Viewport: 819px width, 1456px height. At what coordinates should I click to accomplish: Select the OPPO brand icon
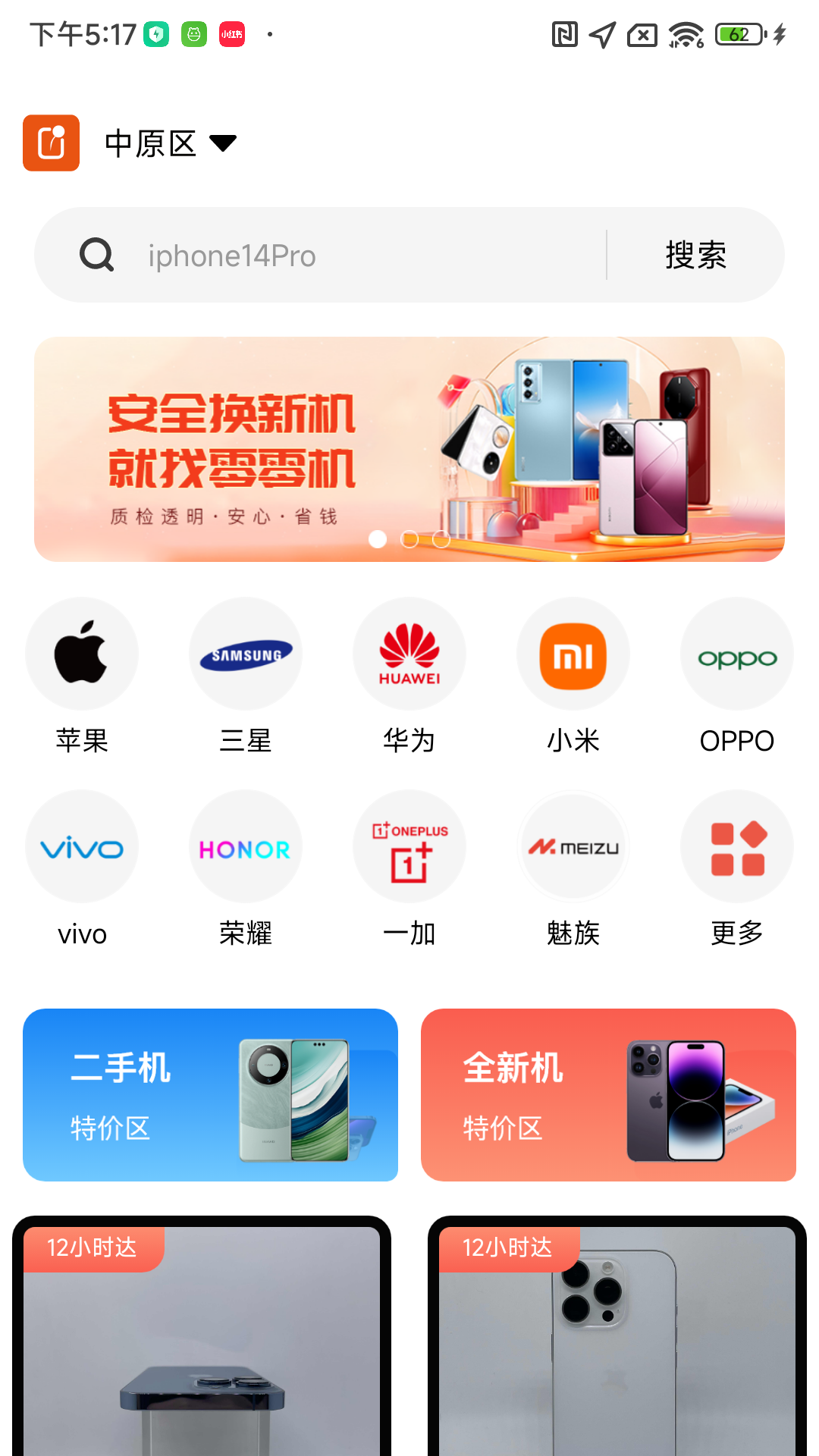[736, 654]
